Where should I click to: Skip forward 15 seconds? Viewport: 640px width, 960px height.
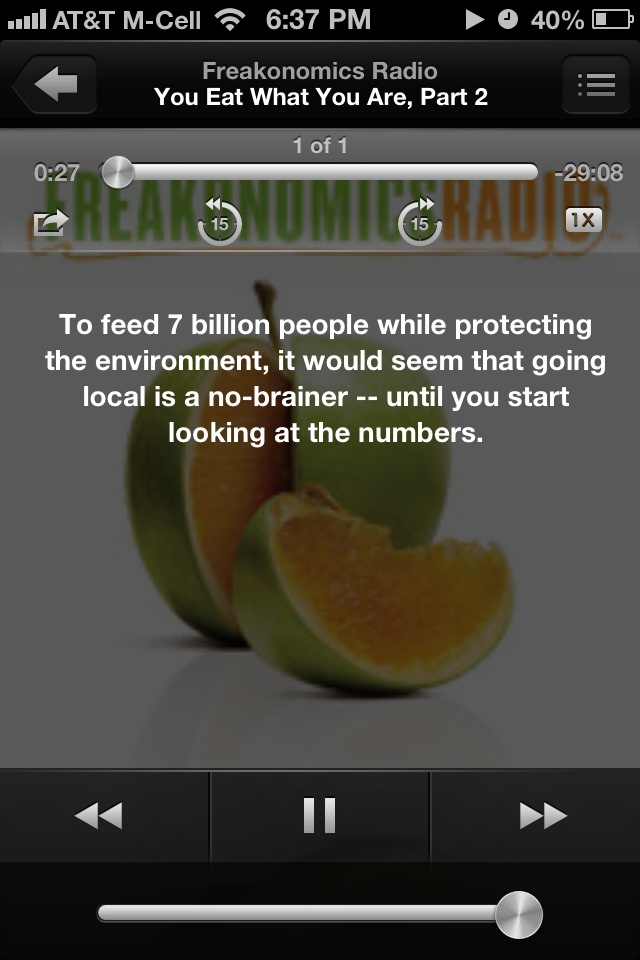coord(420,221)
